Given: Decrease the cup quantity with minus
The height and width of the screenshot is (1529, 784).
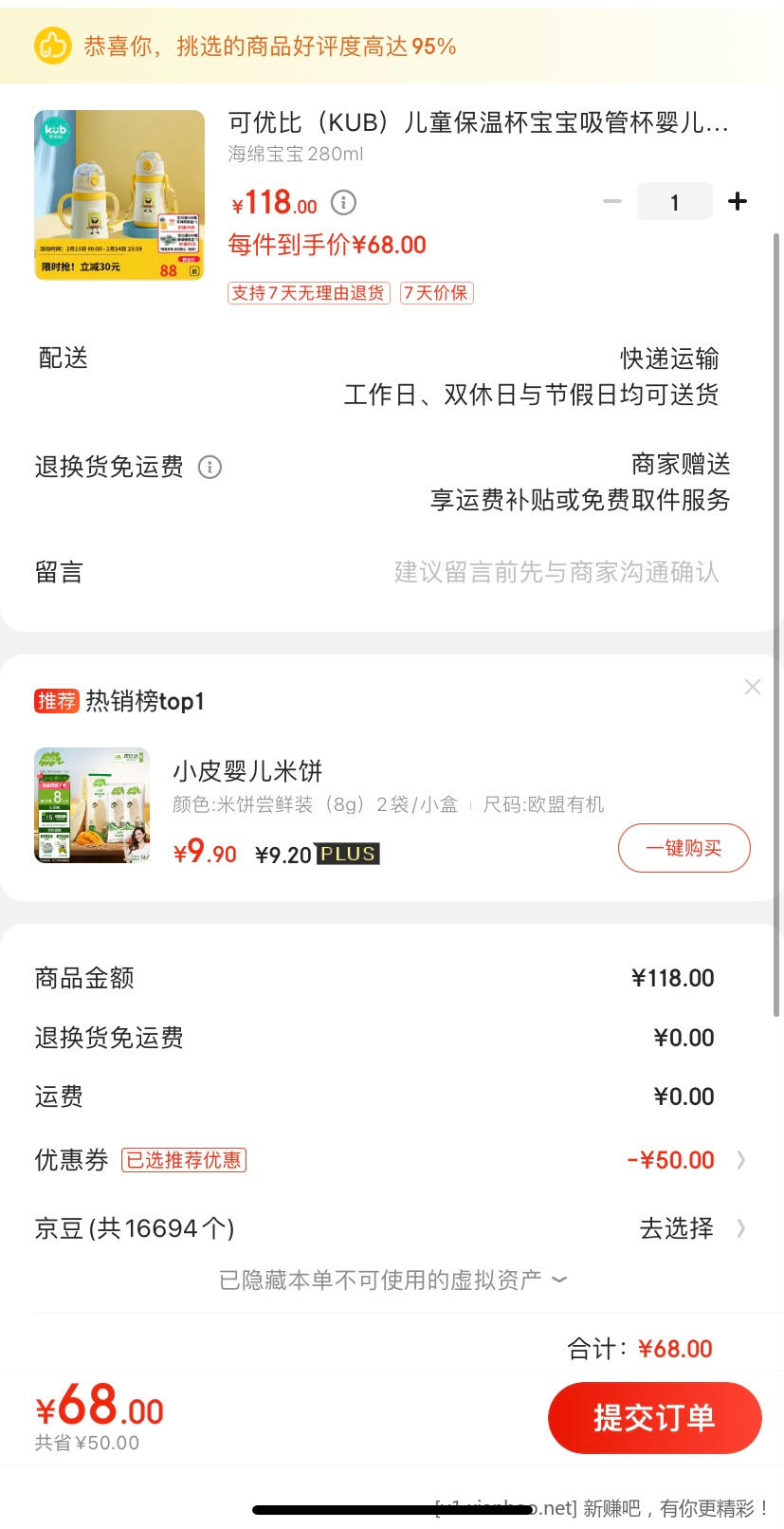Looking at the screenshot, I should pyautogui.click(x=612, y=201).
